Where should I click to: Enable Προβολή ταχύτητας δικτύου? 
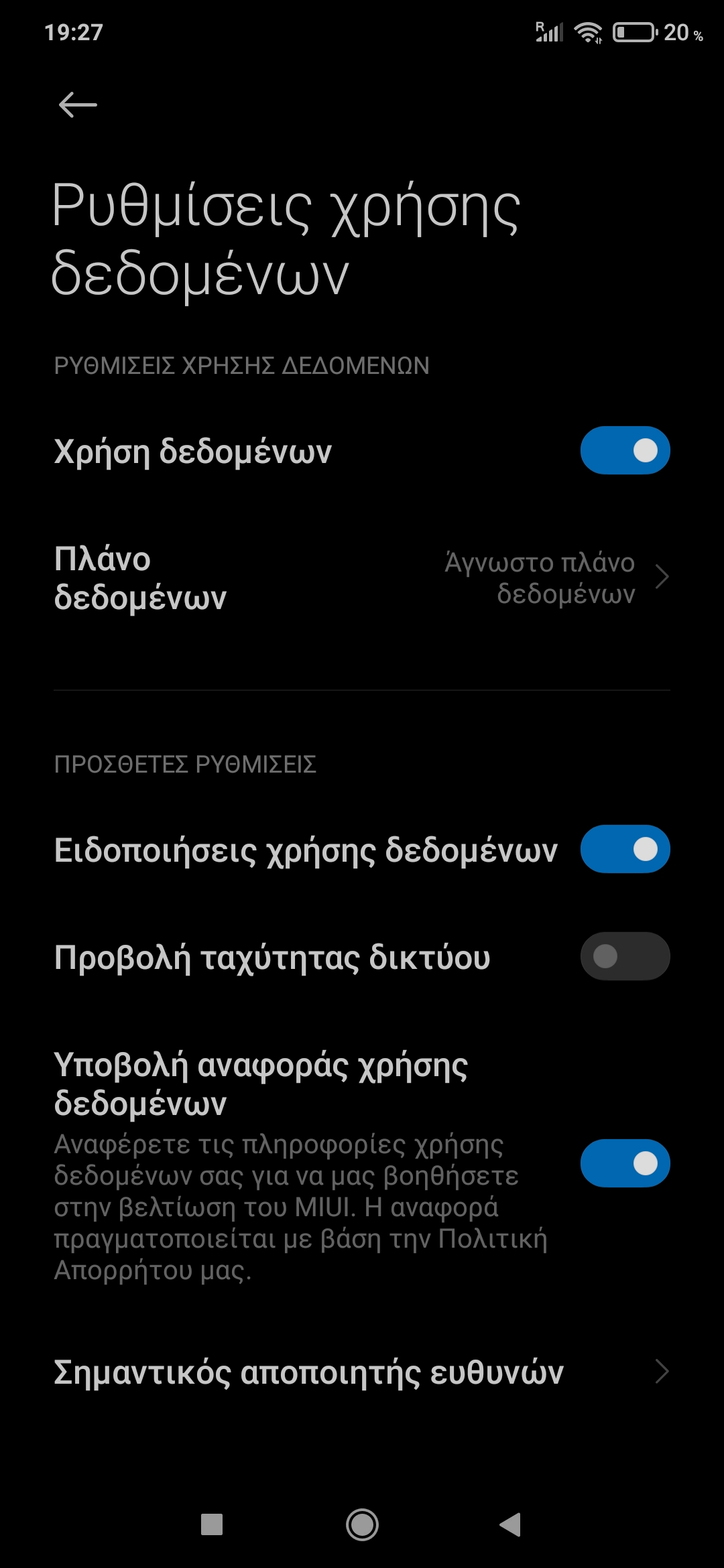625,956
